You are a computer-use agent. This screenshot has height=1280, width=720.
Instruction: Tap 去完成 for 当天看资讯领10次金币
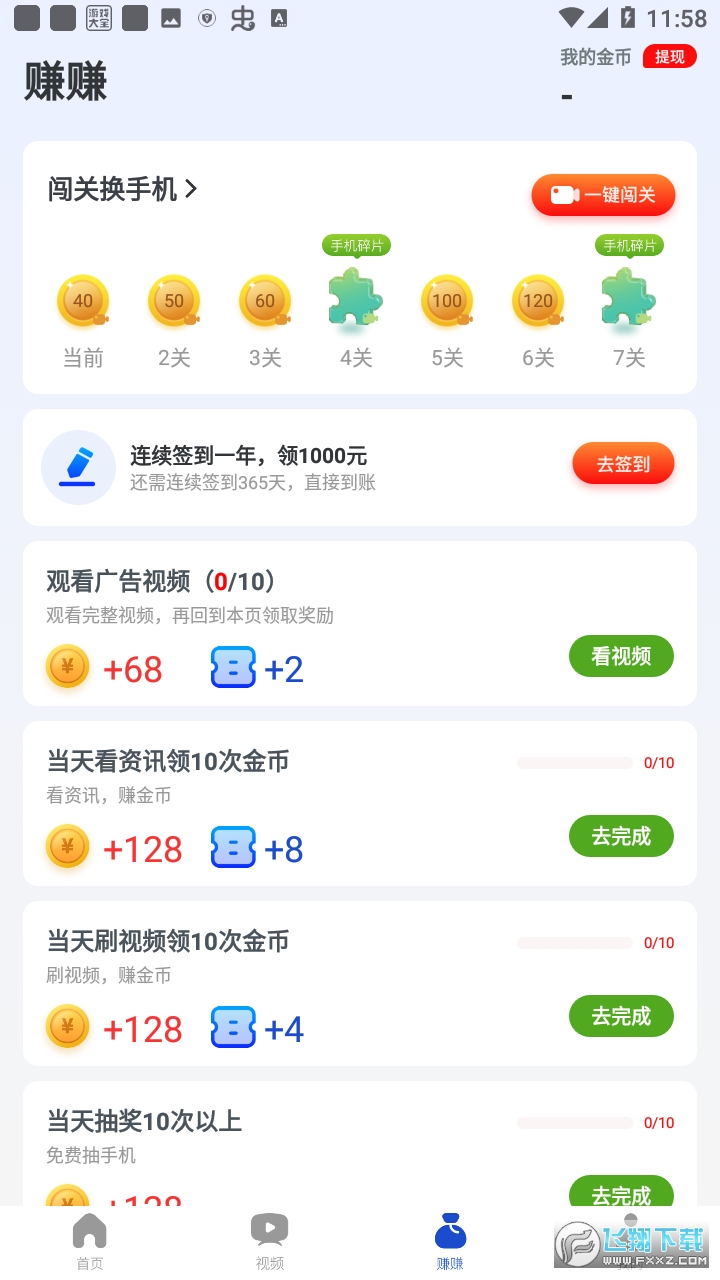[621, 836]
